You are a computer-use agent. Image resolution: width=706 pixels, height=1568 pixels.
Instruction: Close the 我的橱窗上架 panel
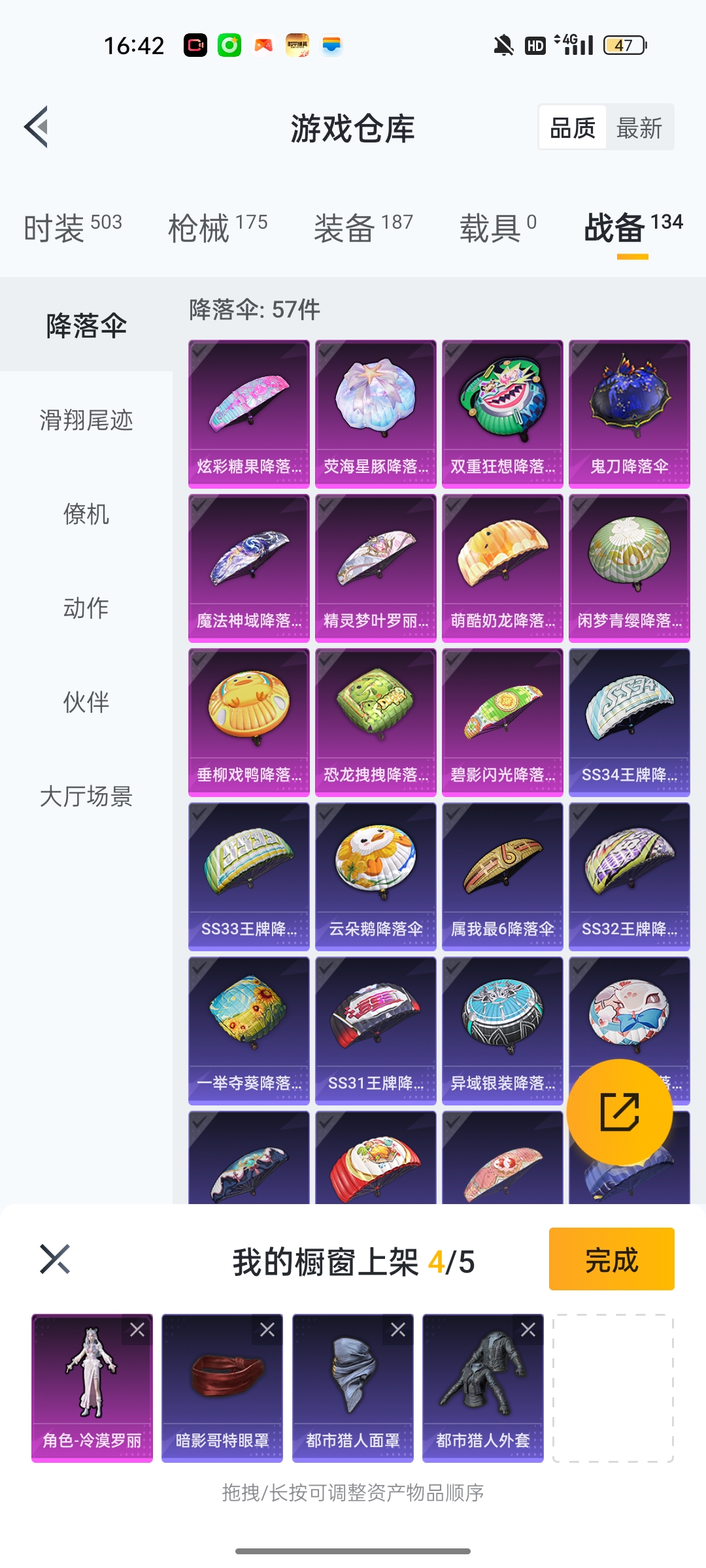coord(55,1259)
